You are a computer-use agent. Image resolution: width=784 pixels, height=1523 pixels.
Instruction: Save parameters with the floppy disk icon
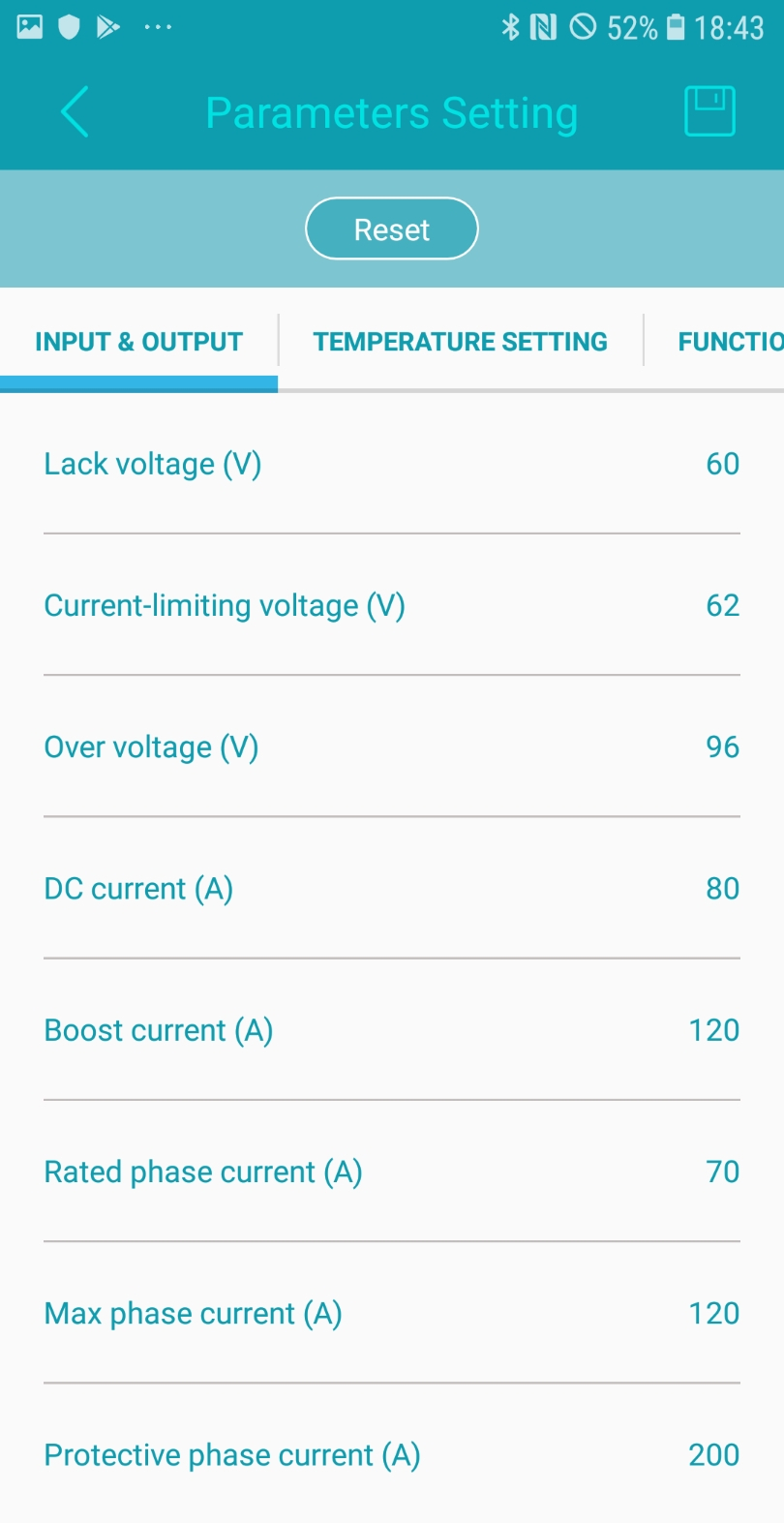click(709, 111)
